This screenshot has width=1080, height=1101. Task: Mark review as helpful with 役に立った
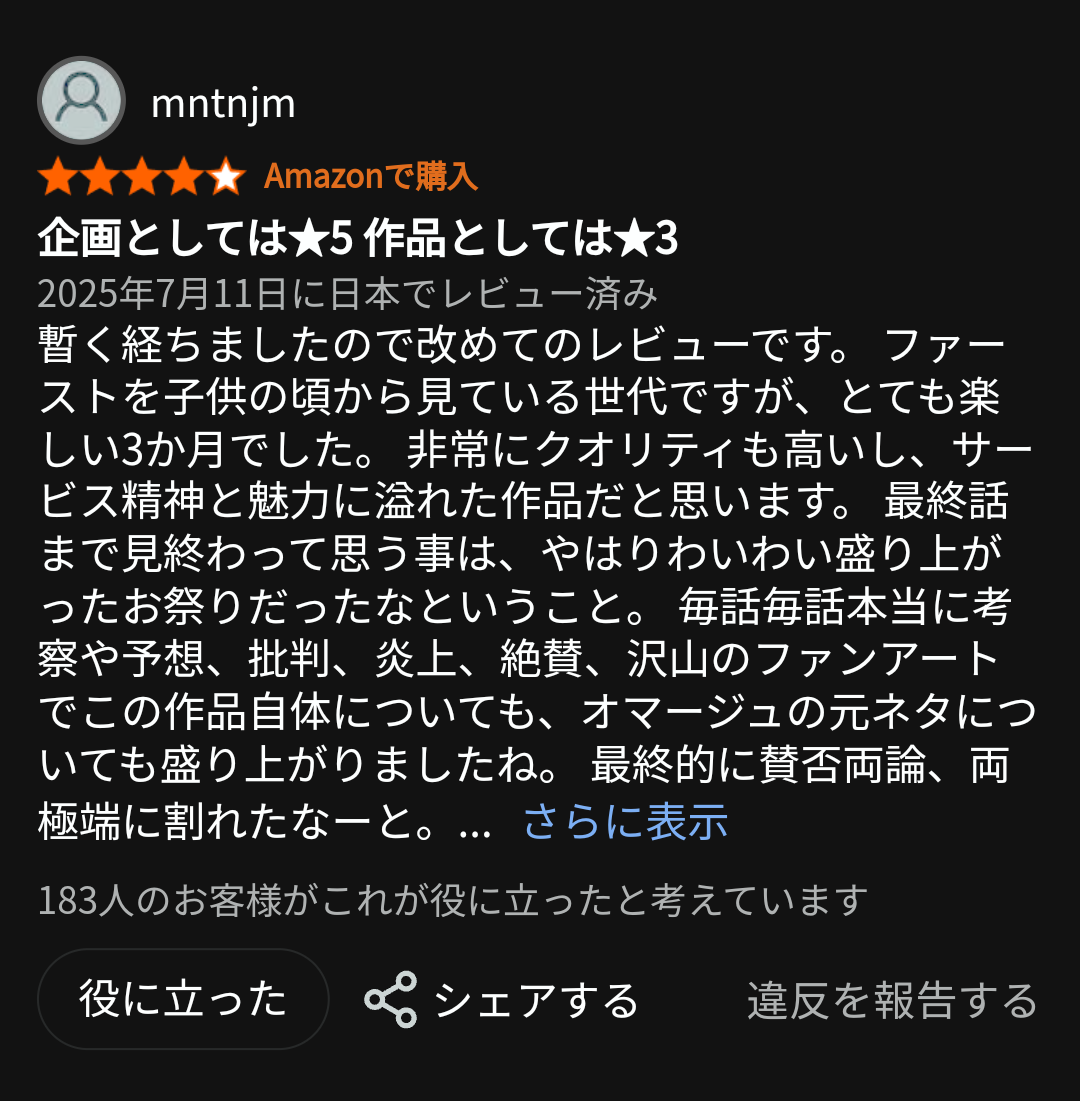tap(183, 999)
